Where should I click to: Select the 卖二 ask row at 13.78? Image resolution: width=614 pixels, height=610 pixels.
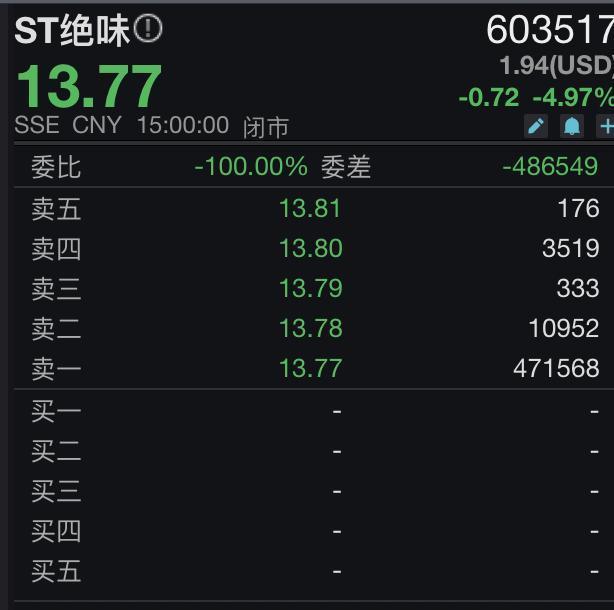click(310, 328)
